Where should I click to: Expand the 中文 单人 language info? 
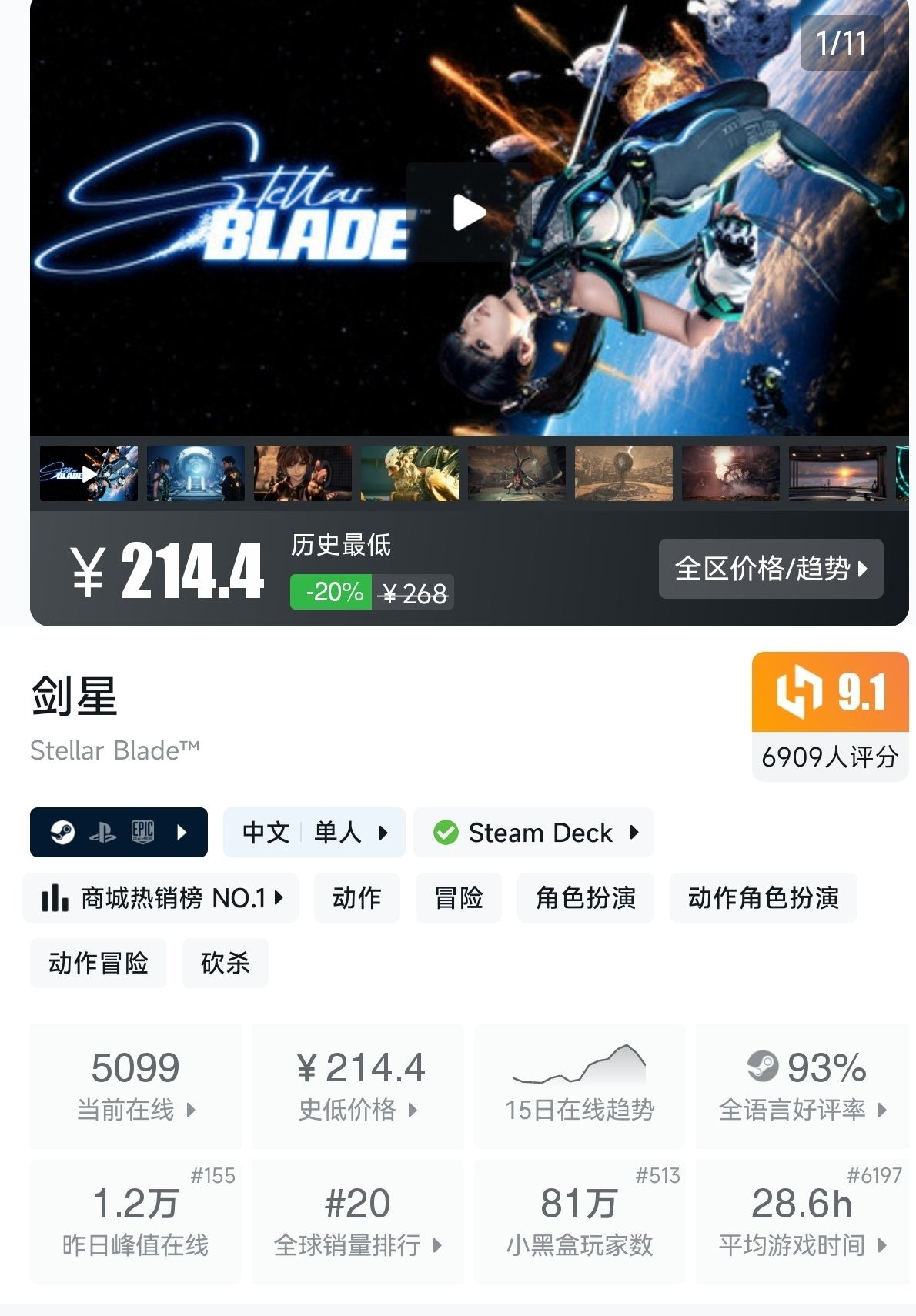pos(314,832)
